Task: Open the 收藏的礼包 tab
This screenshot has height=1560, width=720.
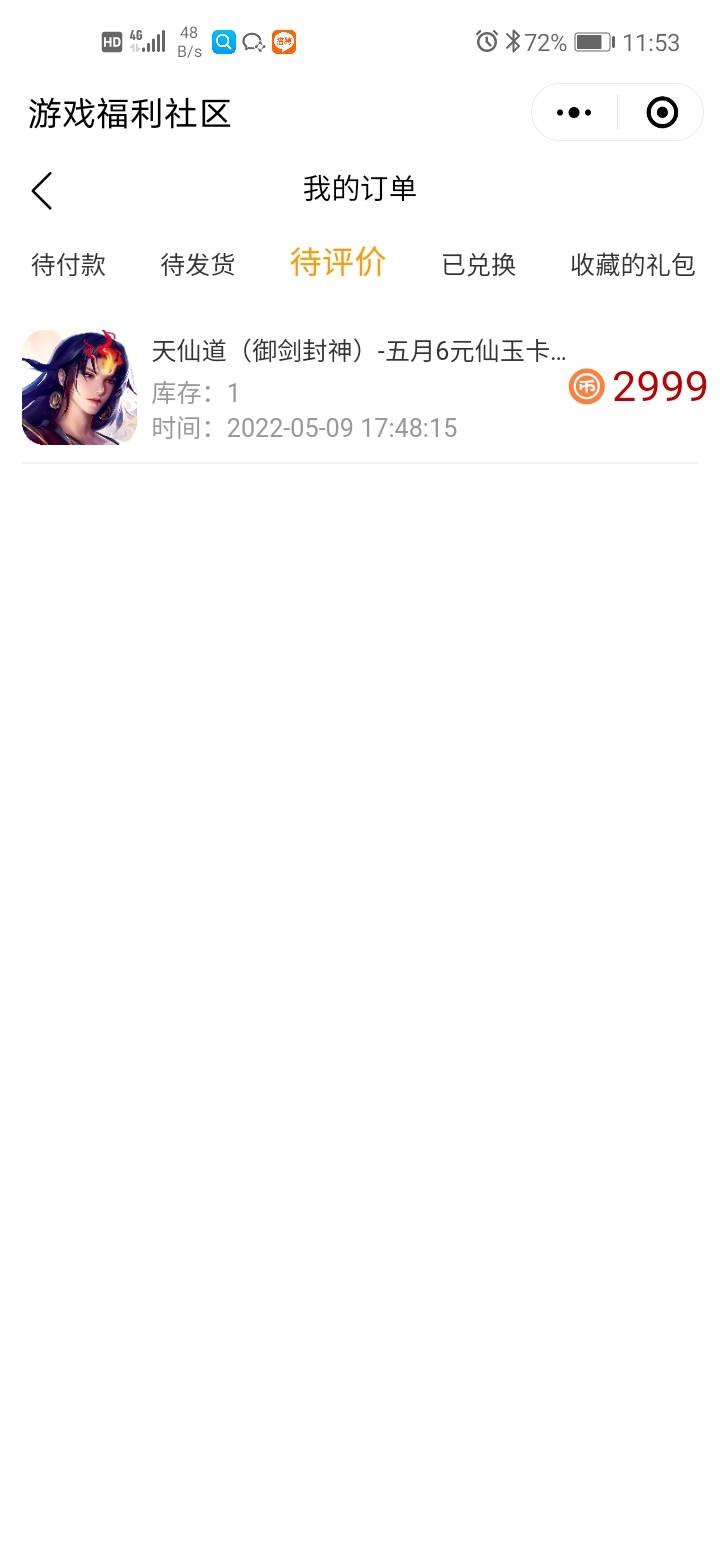Action: click(632, 265)
